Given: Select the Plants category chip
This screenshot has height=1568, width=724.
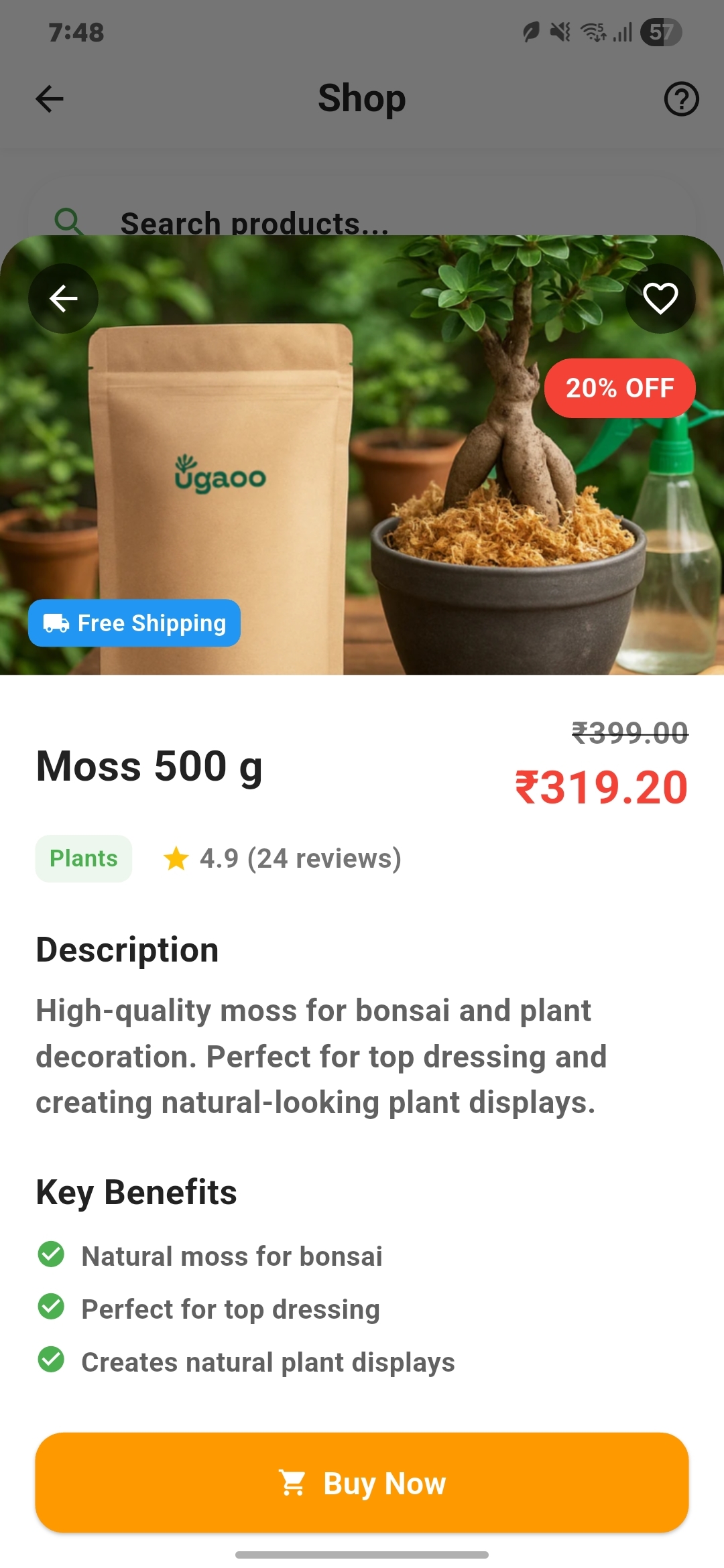Looking at the screenshot, I should pos(84,858).
